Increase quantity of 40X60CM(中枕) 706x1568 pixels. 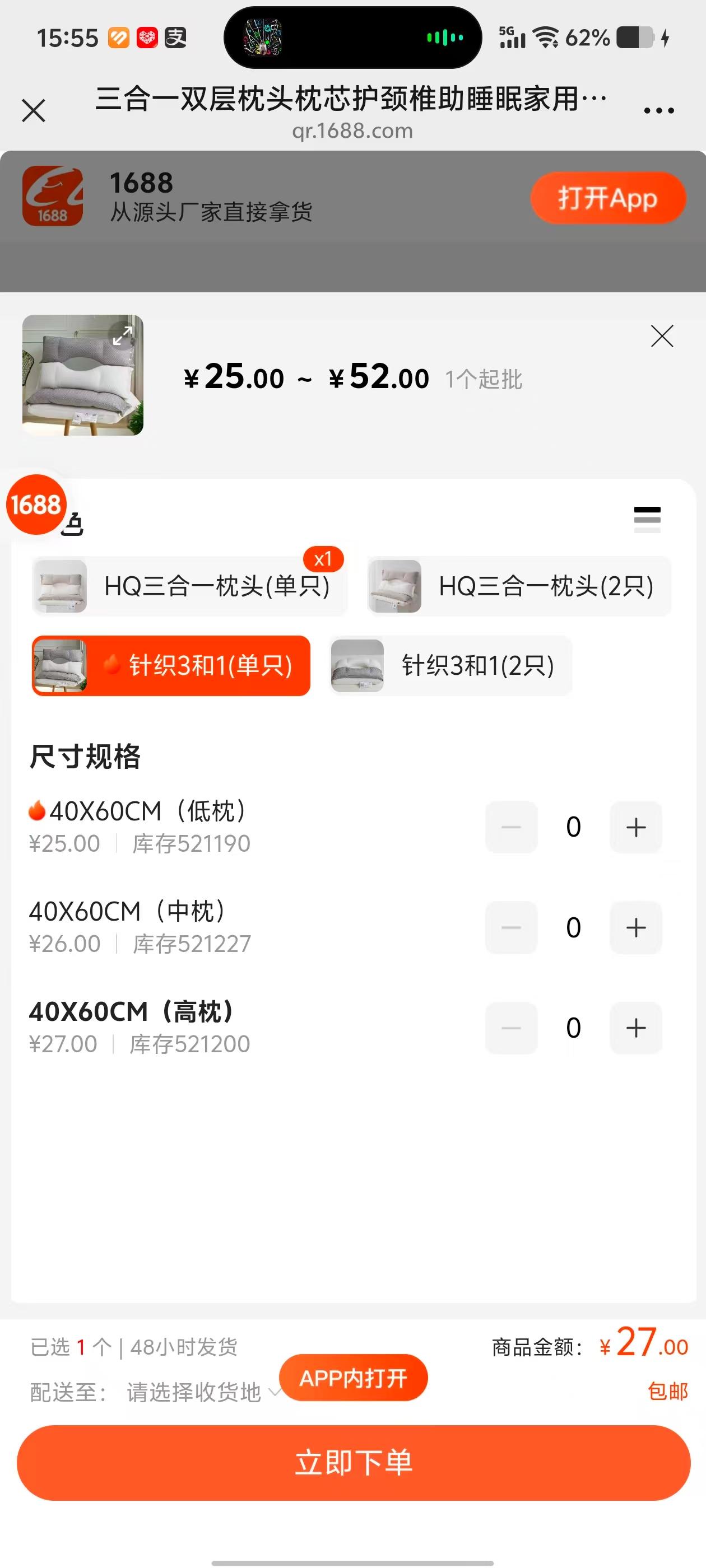coord(635,928)
